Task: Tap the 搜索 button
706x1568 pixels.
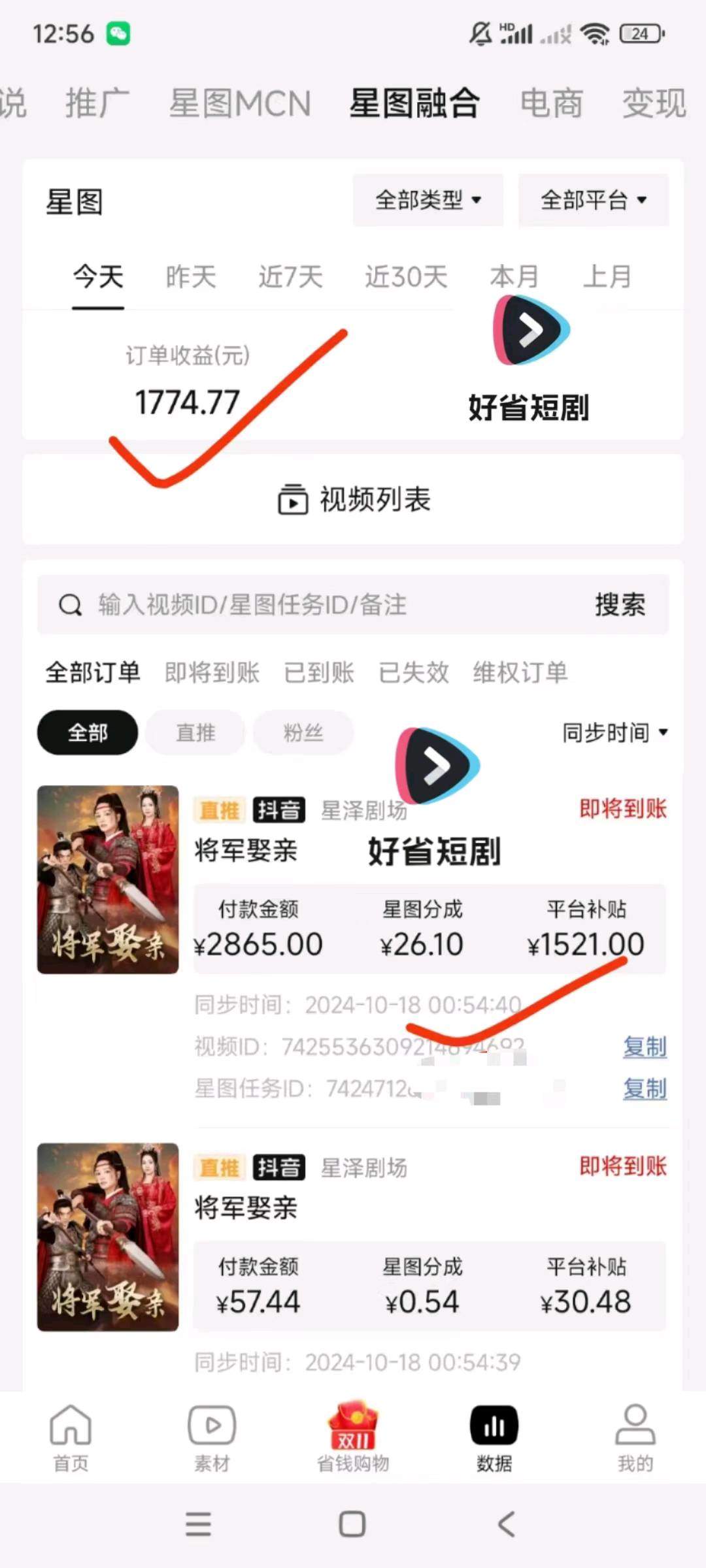Action: (x=620, y=605)
